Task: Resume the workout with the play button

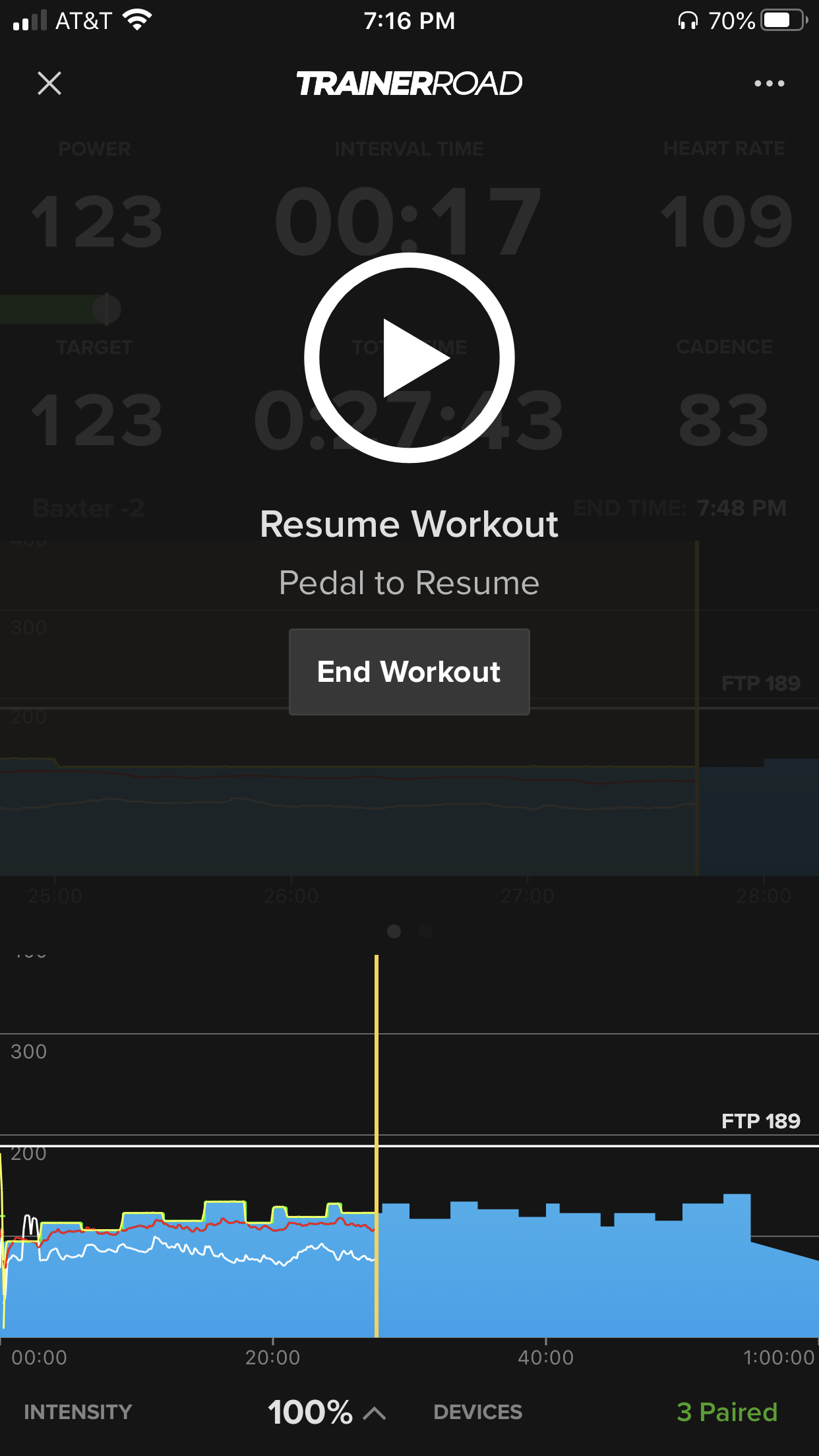Action: 409,357
